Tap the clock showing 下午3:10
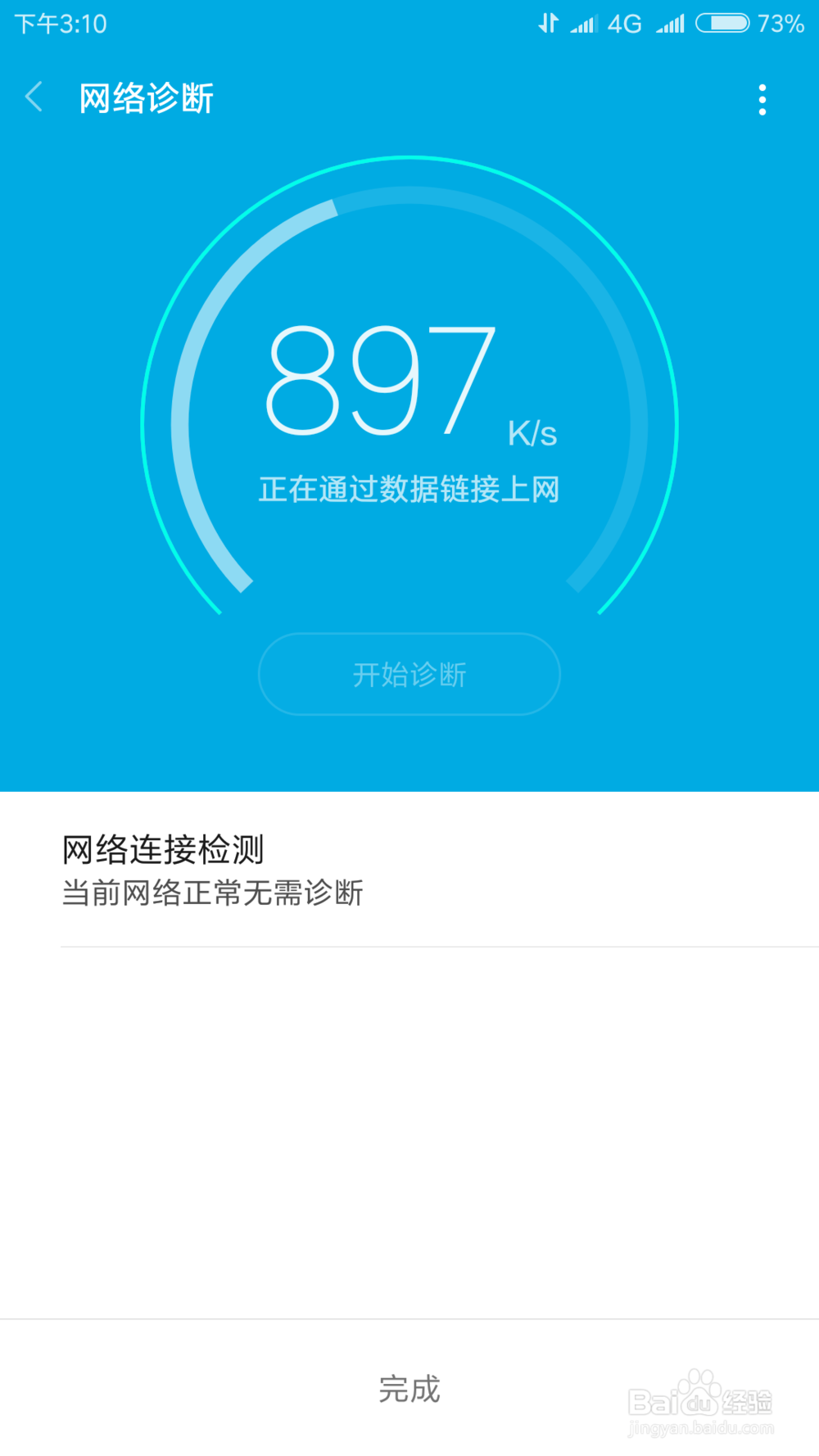Screen dimensions: 819x1456 [x=59, y=23]
